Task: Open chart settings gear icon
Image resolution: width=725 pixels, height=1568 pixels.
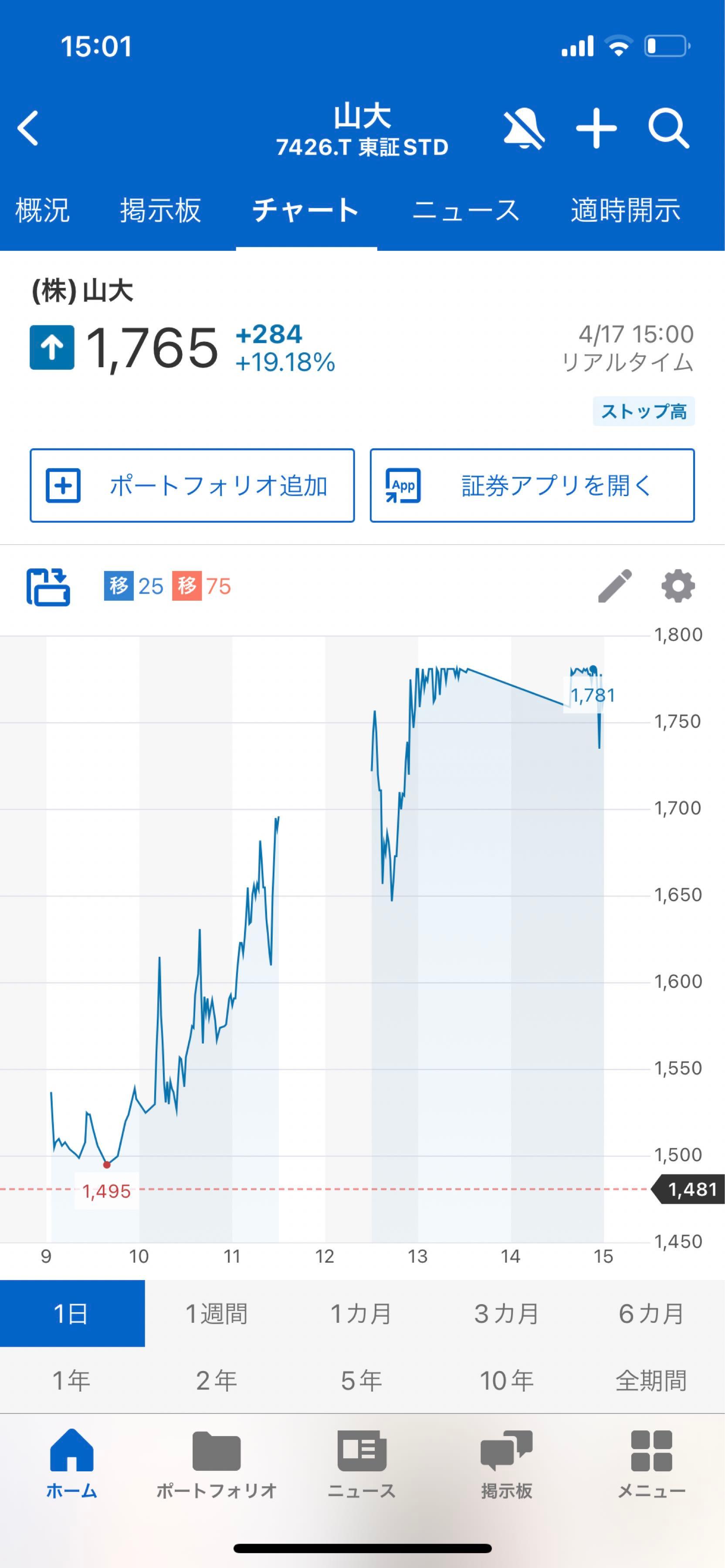Action: [678, 586]
